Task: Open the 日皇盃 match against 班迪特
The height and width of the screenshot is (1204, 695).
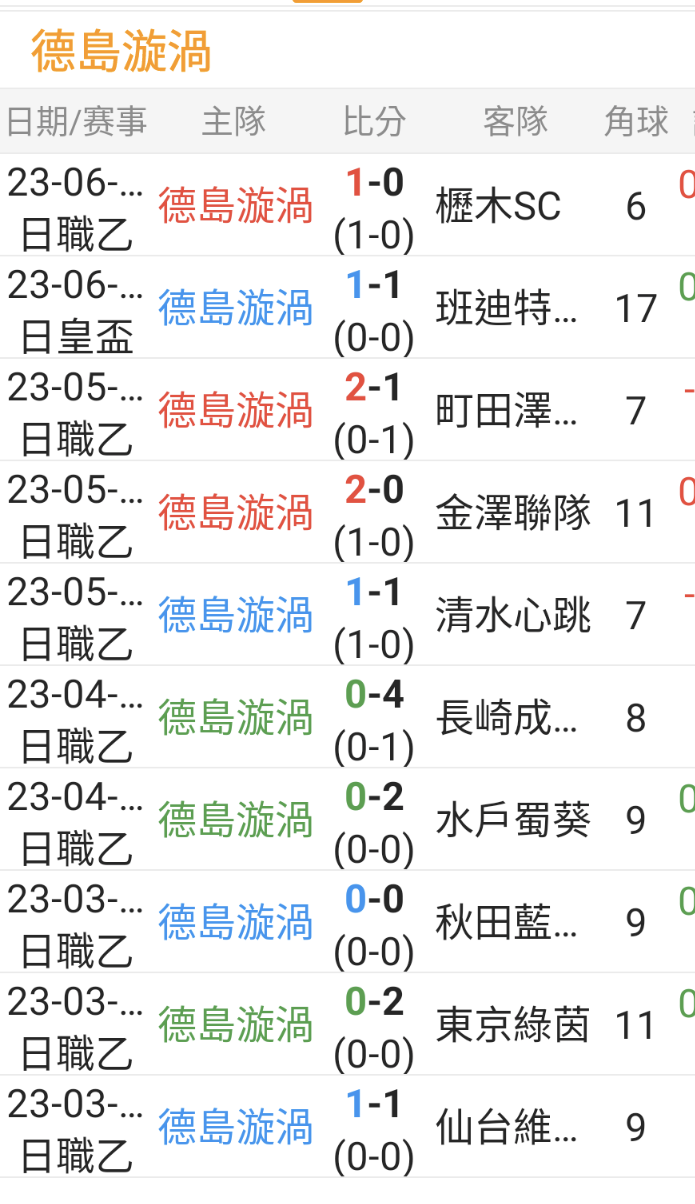Action: (347, 308)
